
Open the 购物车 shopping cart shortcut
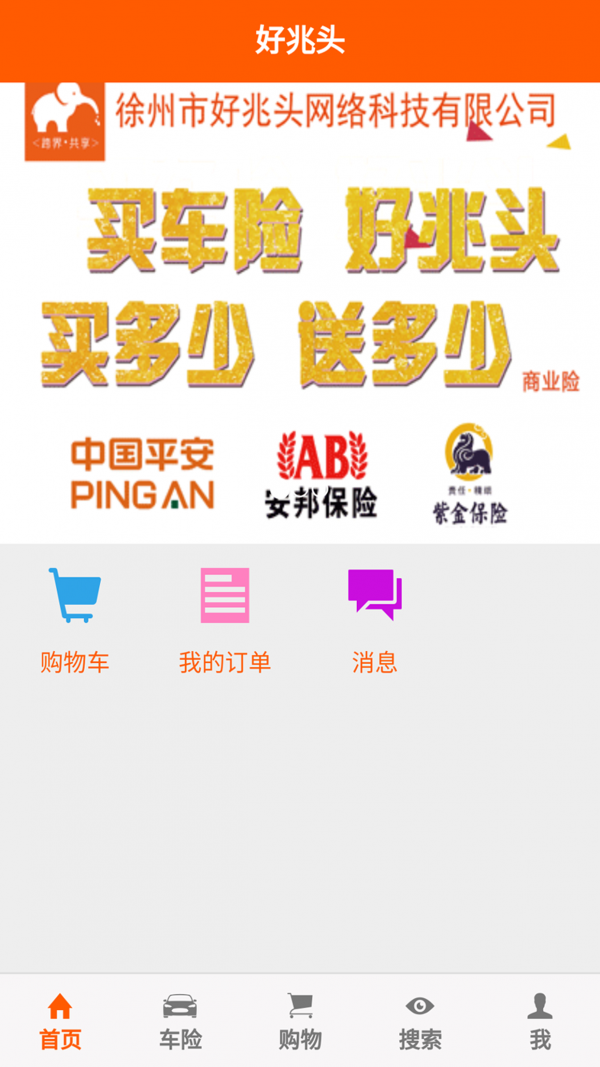coord(75,618)
